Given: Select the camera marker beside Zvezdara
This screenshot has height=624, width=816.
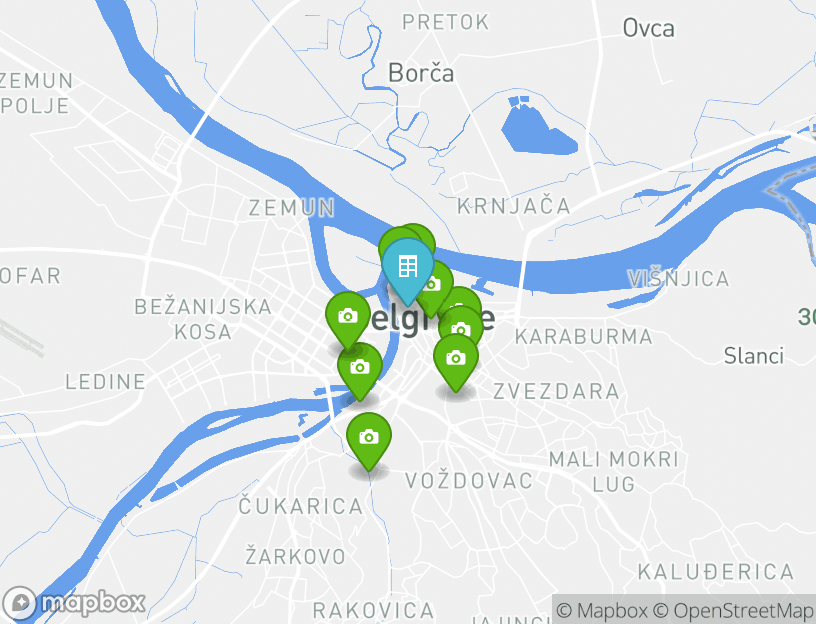Looking at the screenshot, I should [455, 357].
